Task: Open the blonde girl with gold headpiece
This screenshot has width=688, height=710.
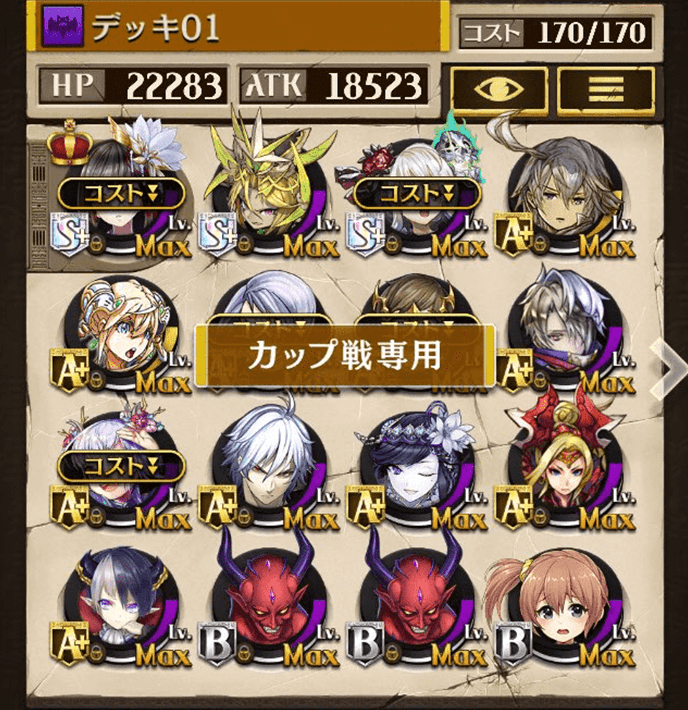Action: click(x=117, y=335)
